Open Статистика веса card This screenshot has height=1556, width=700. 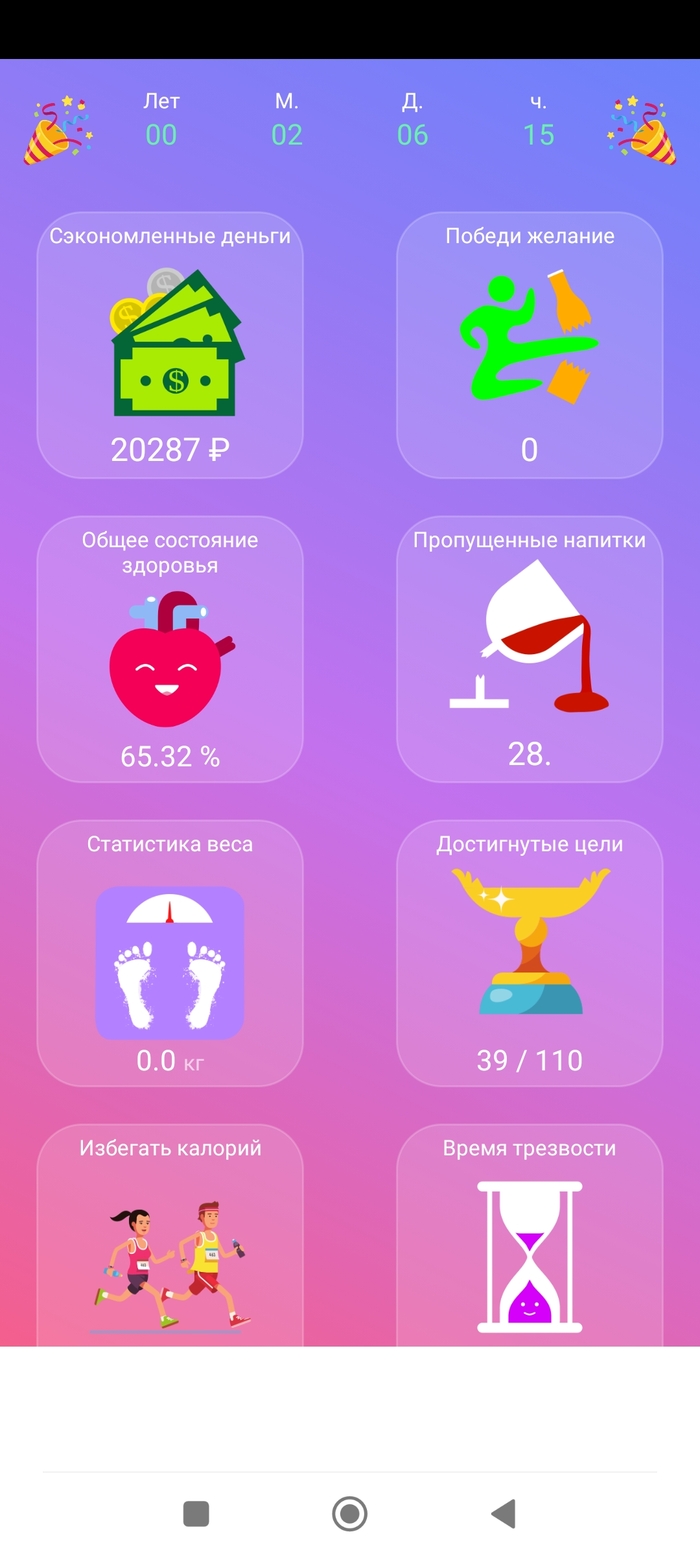click(170, 953)
